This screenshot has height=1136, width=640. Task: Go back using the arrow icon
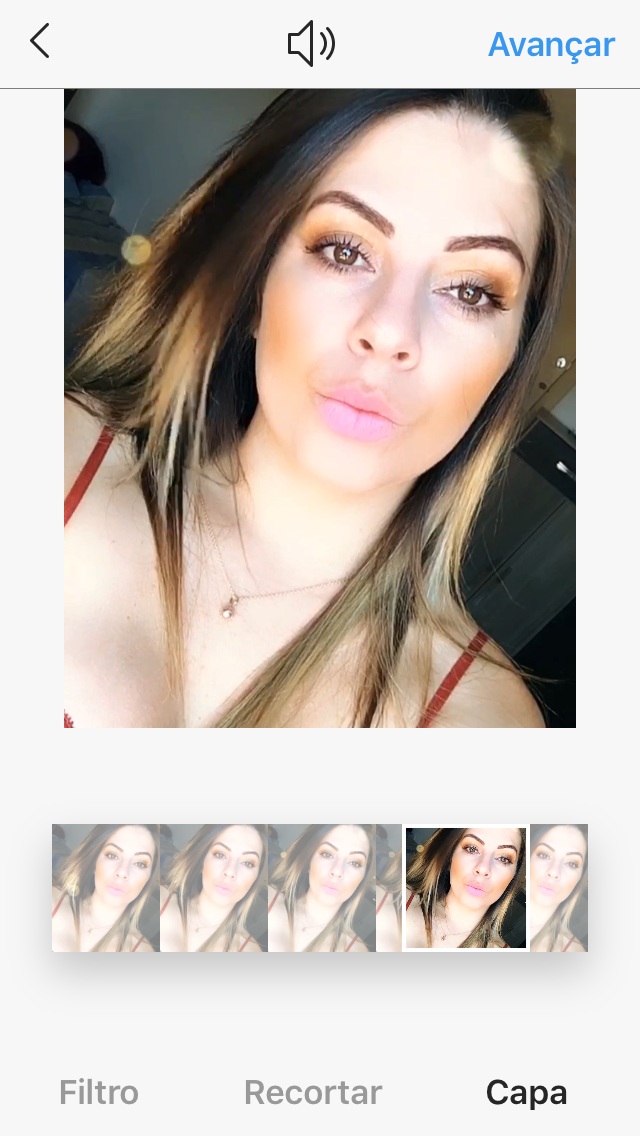[39, 42]
